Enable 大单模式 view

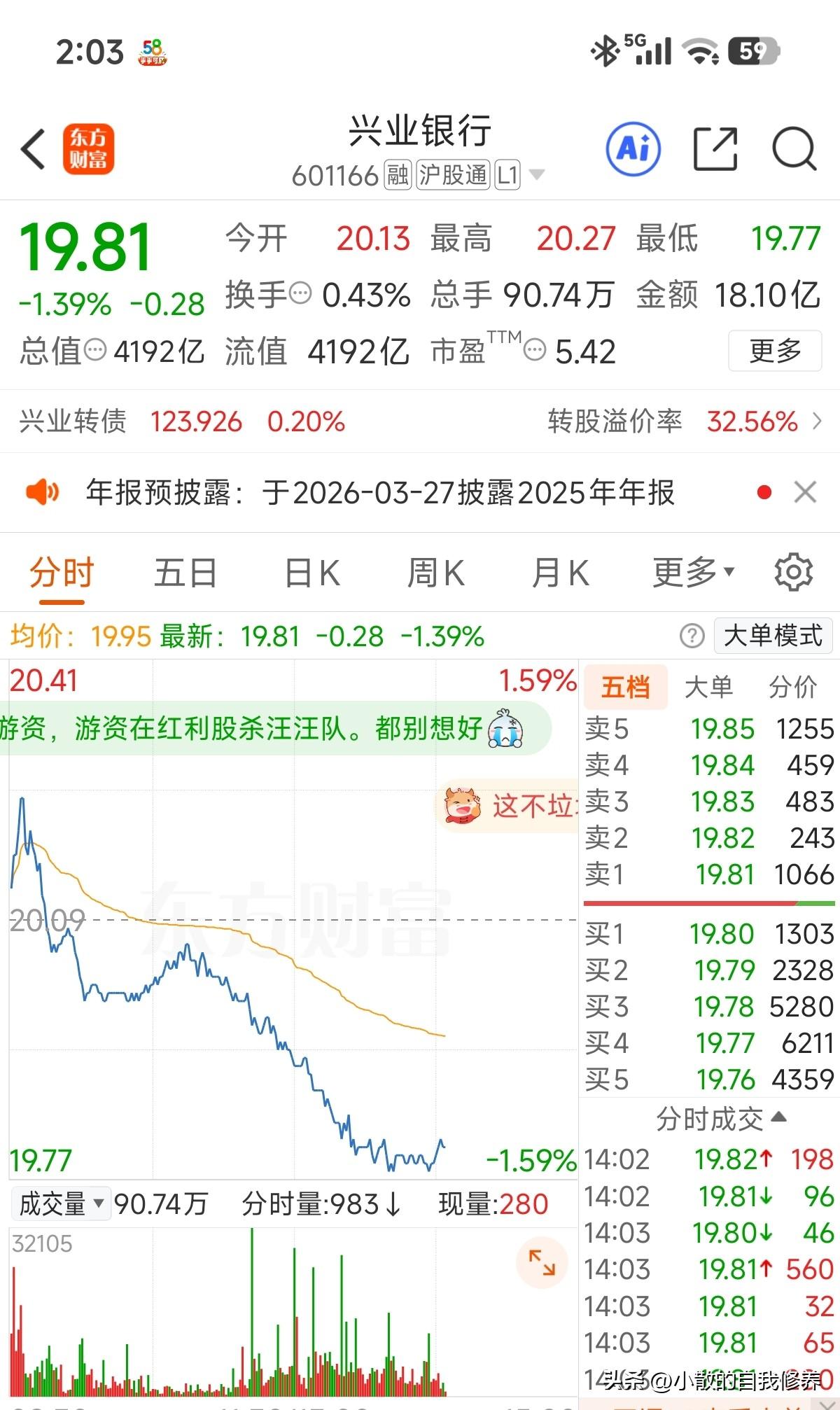pyautogui.click(x=773, y=636)
